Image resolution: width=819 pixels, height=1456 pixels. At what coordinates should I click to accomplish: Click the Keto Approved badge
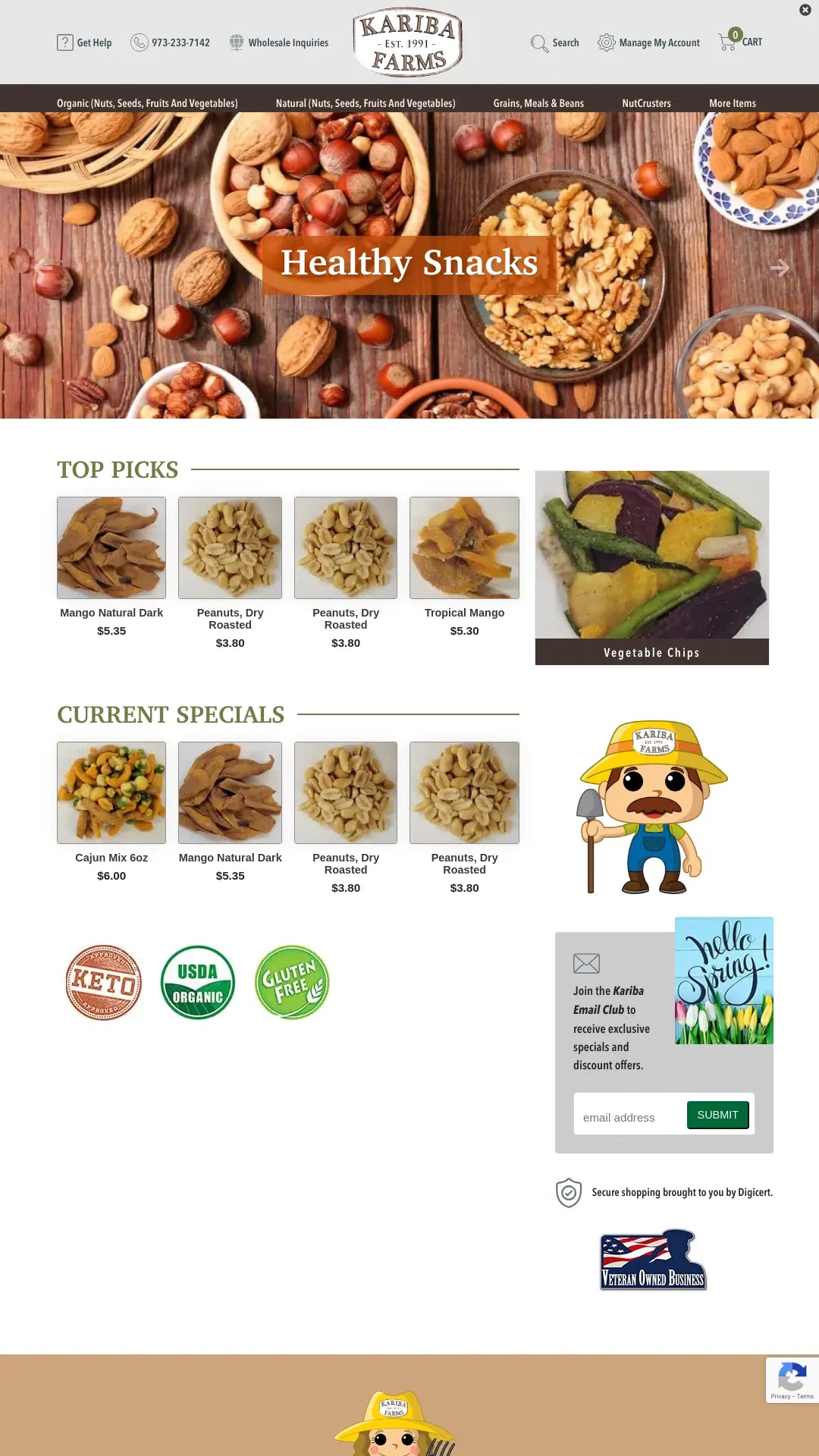[x=102, y=981]
